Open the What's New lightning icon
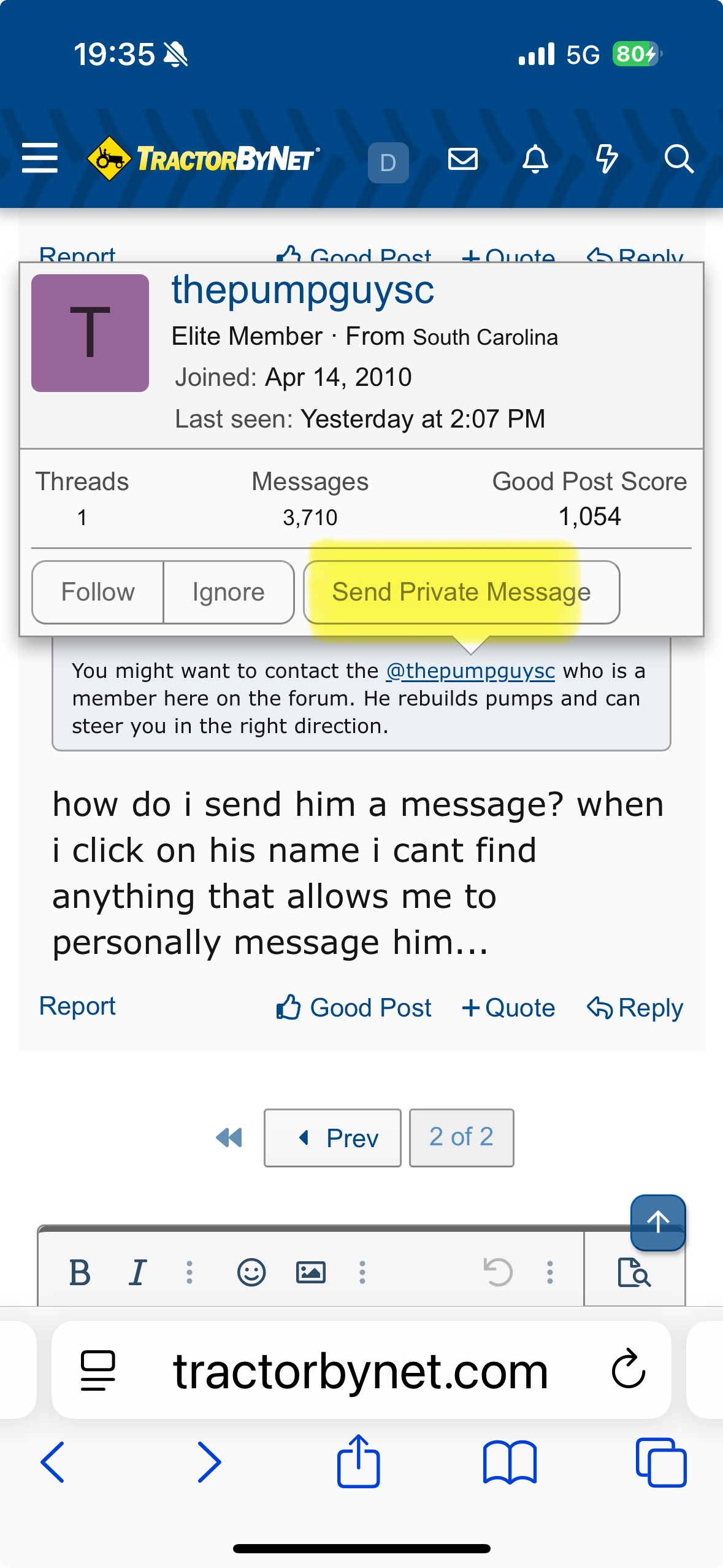The image size is (723, 1568). 606,159
